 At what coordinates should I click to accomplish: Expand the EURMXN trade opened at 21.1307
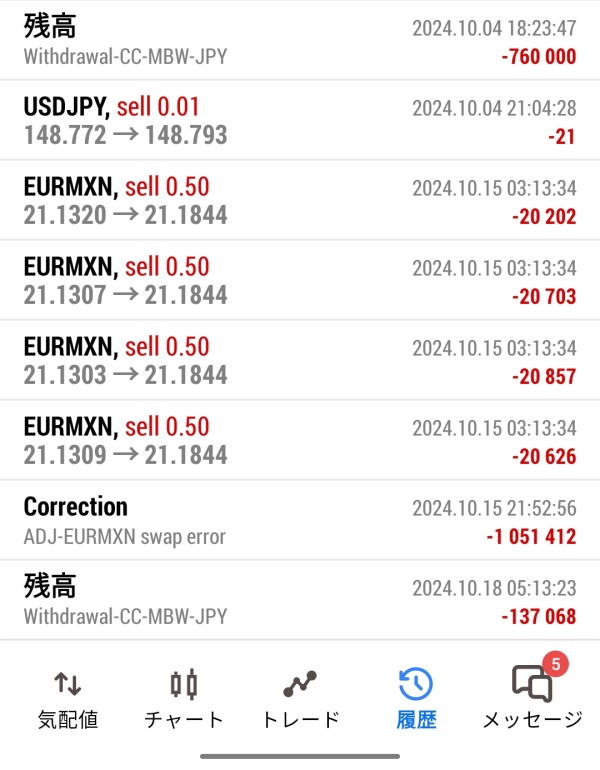(300, 280)
